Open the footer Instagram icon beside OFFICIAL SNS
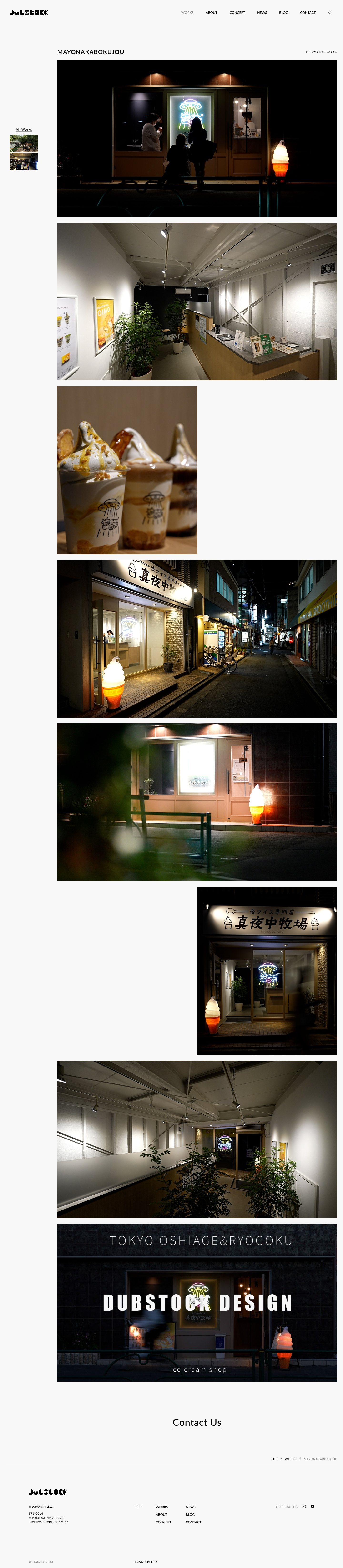 pyautogui.click(x=304, y=1507)
